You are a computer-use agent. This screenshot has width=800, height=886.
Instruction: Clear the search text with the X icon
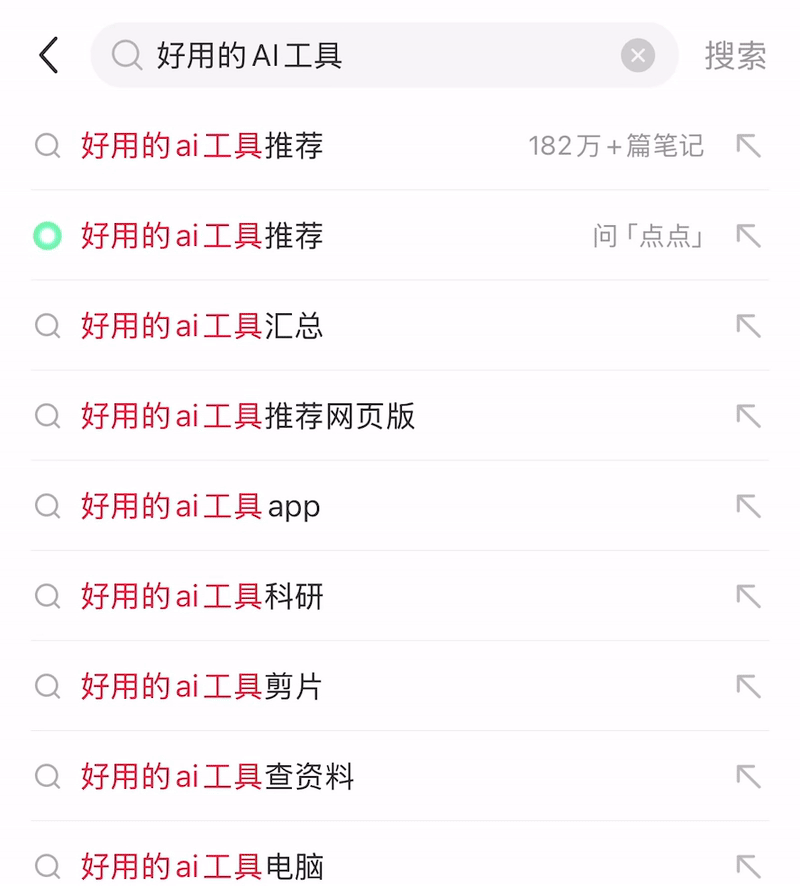(x=638, y=55)
